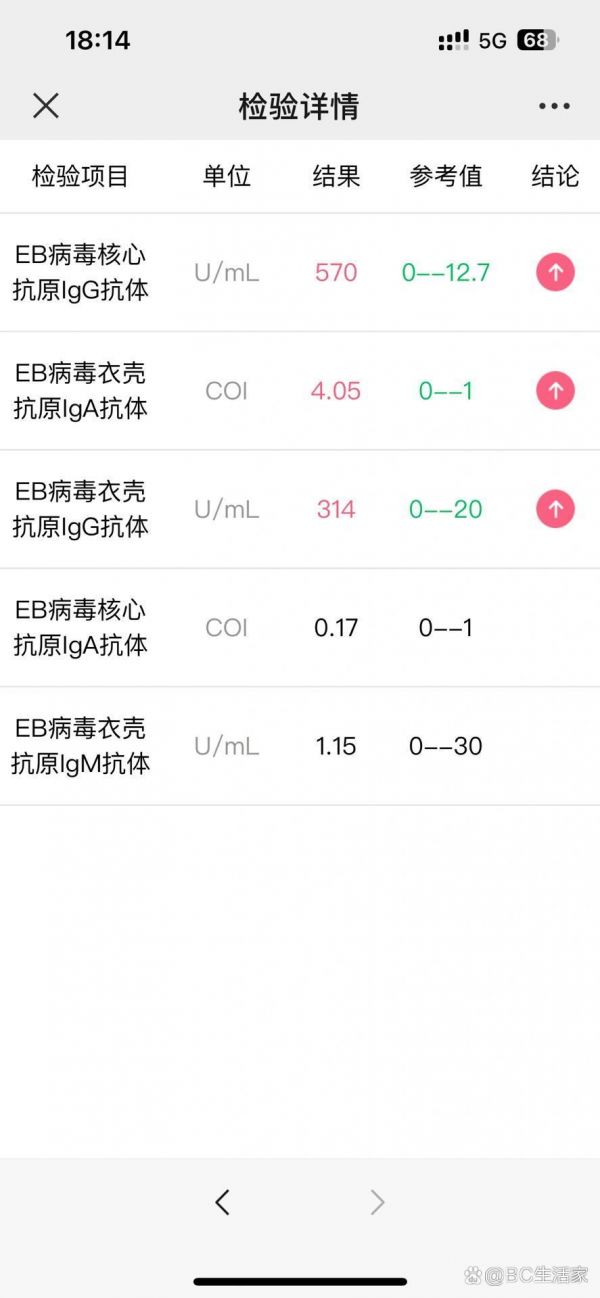Close the 检验详情 page
Viewport: 600px width, 1298px height.
pyautogui.click(x=46, y=106)
